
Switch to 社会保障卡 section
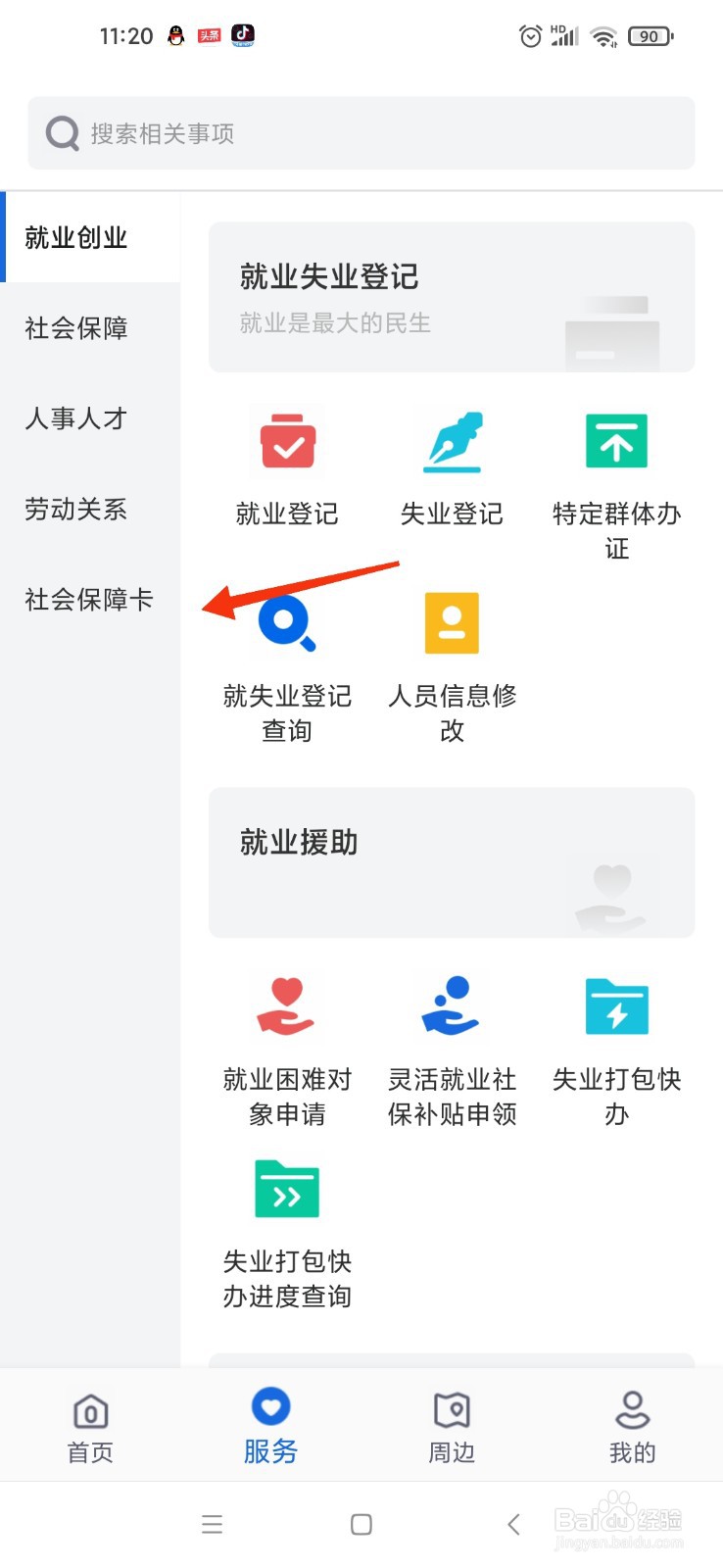point(88,599)
